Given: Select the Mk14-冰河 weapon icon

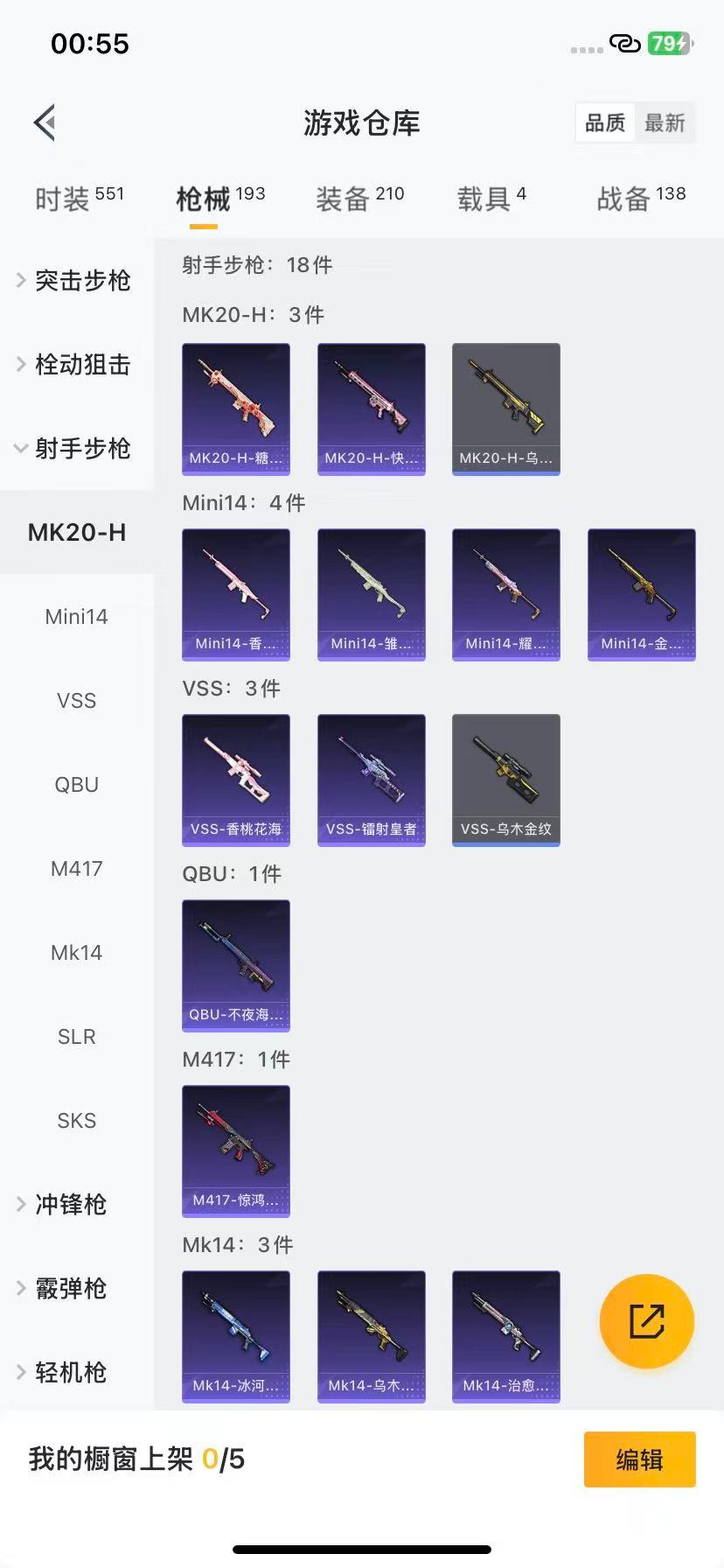Looking at the screenshot, I should 235,1337.
